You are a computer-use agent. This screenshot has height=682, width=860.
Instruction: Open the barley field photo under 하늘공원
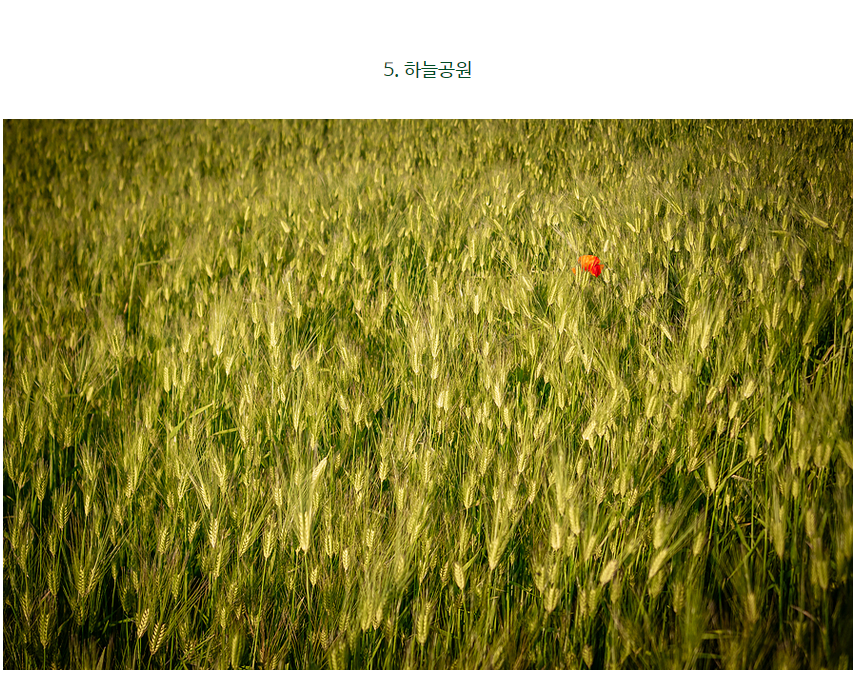tap(428, 394)
